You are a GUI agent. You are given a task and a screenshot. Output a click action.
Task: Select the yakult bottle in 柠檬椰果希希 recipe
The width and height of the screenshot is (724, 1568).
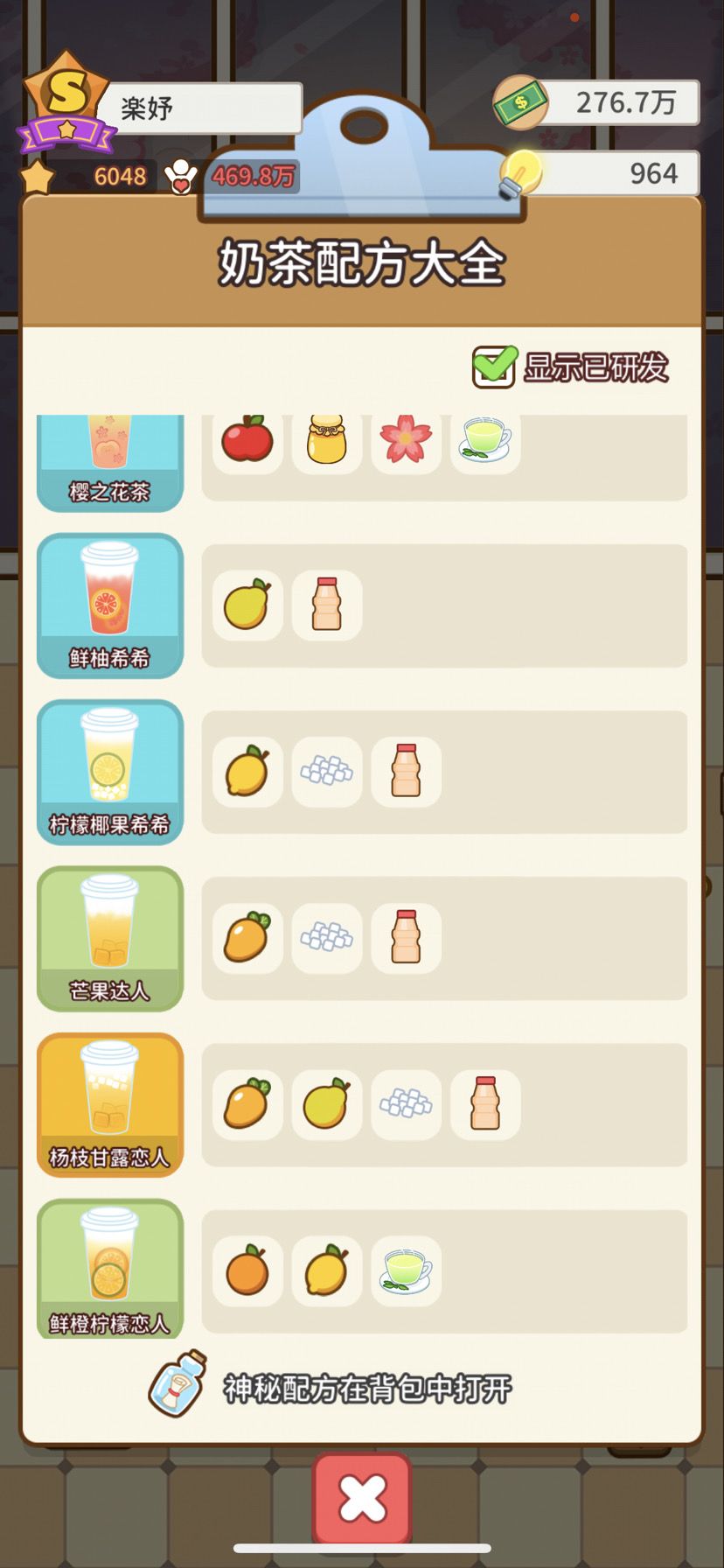[405, 771]
